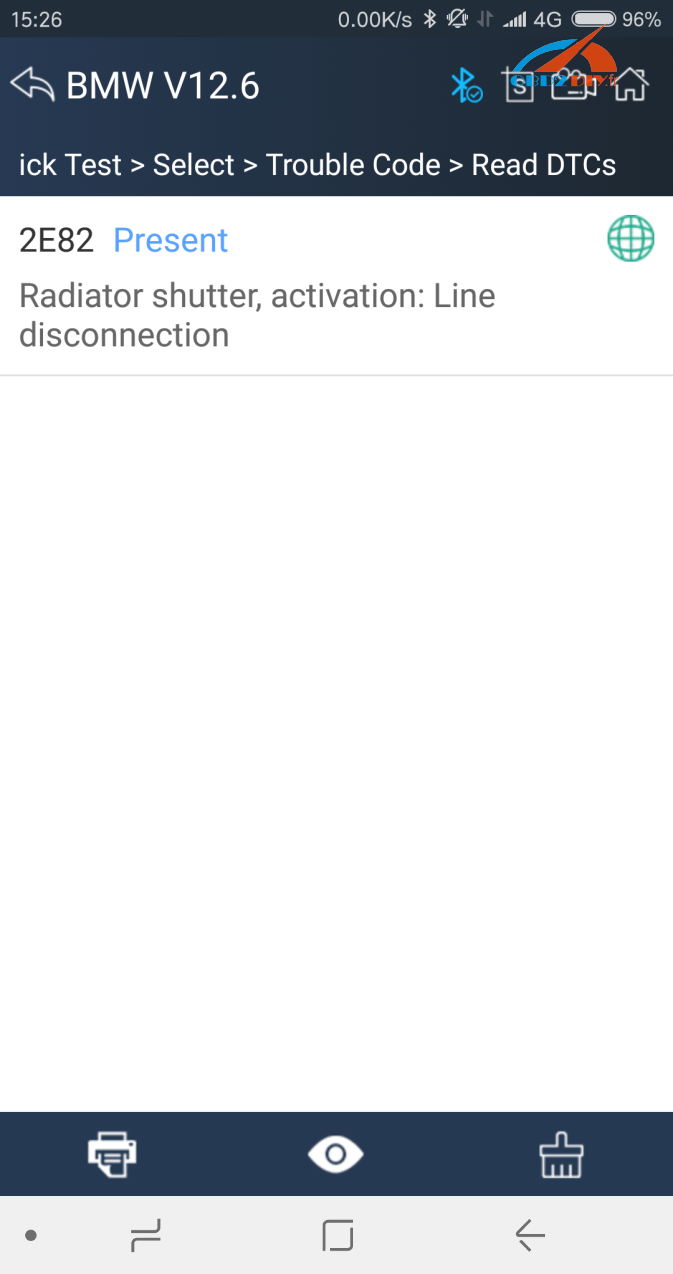This screenshot has height=1274, width=673.
Task: Search code 2E82 online via globe icon
Action: (631, 240)
